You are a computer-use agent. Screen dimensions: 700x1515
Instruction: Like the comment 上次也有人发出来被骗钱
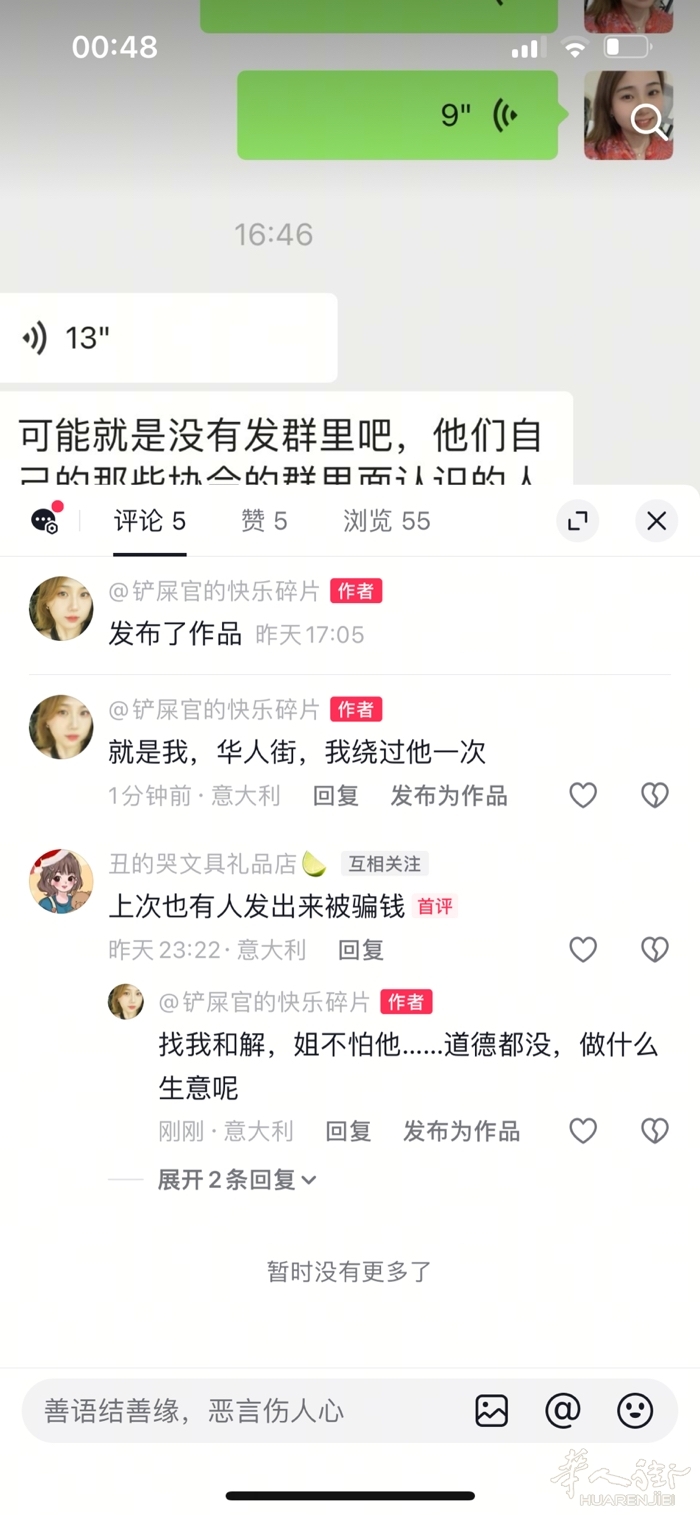point(583,949)
